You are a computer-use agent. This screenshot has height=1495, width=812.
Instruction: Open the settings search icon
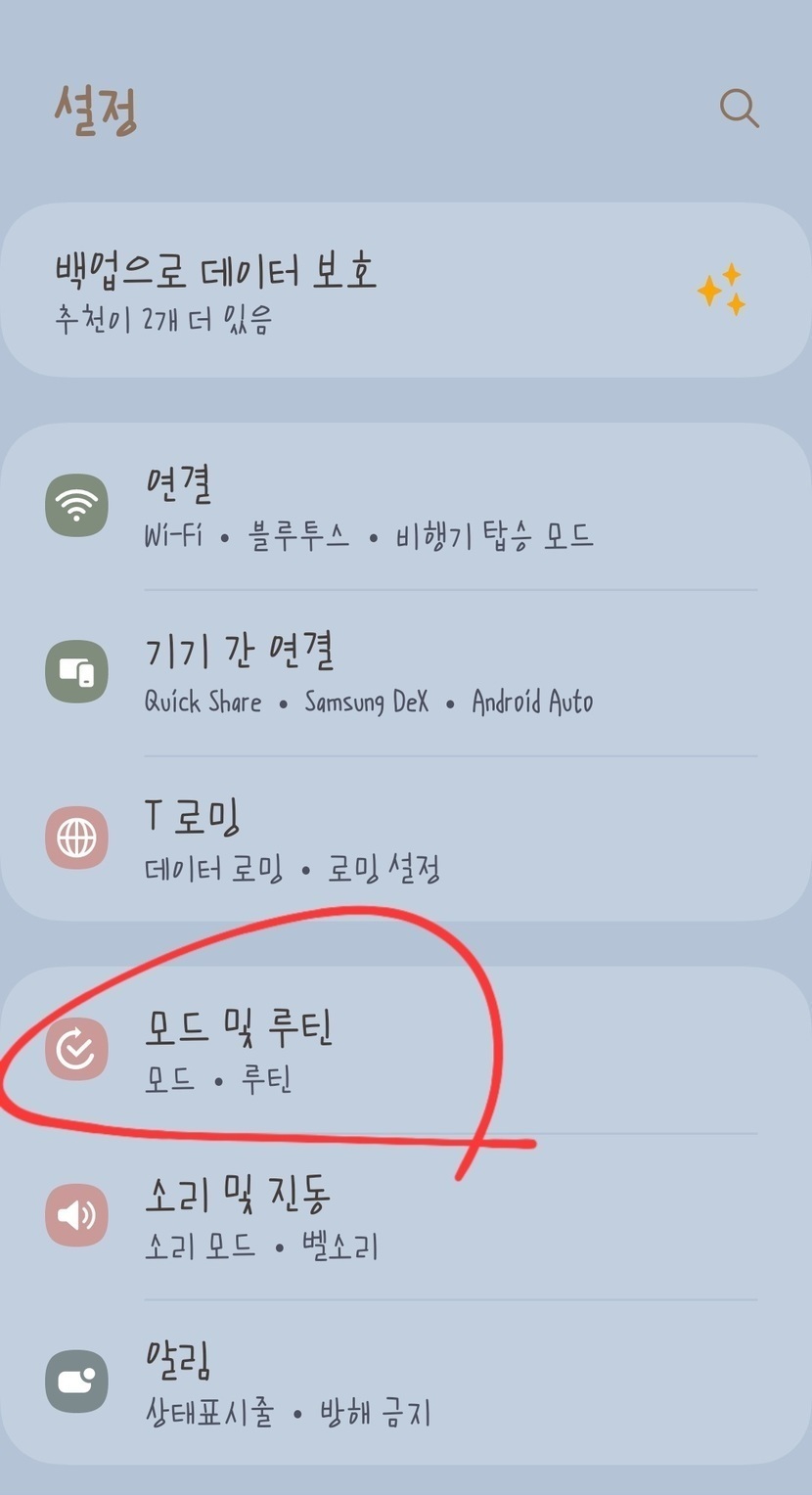pos(739,109)
